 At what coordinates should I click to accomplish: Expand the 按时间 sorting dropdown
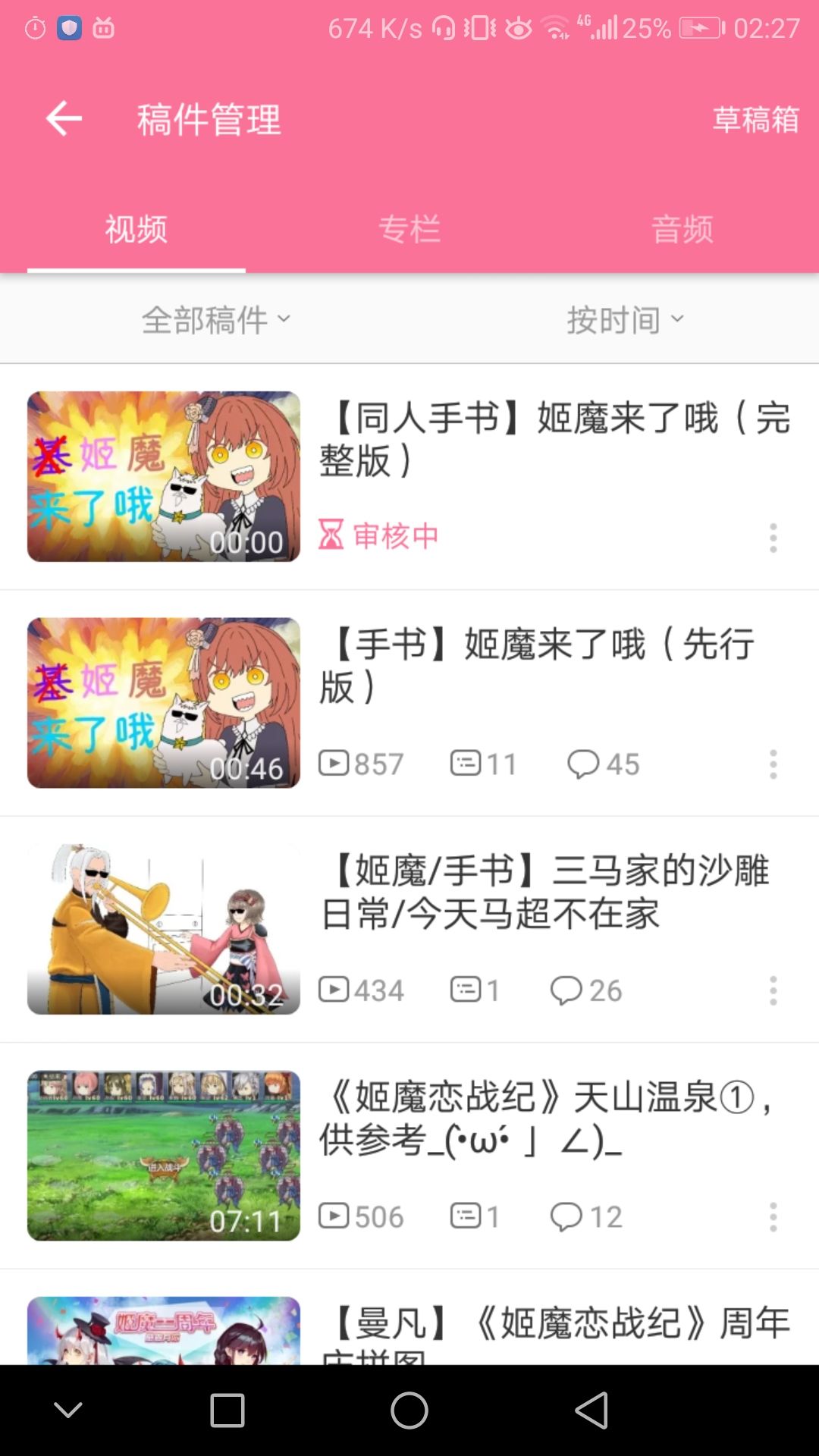(x=625, y=320)
